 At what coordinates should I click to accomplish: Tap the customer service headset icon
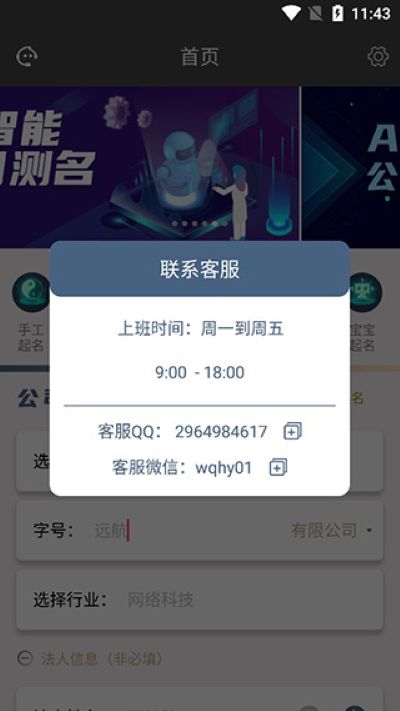27,57
